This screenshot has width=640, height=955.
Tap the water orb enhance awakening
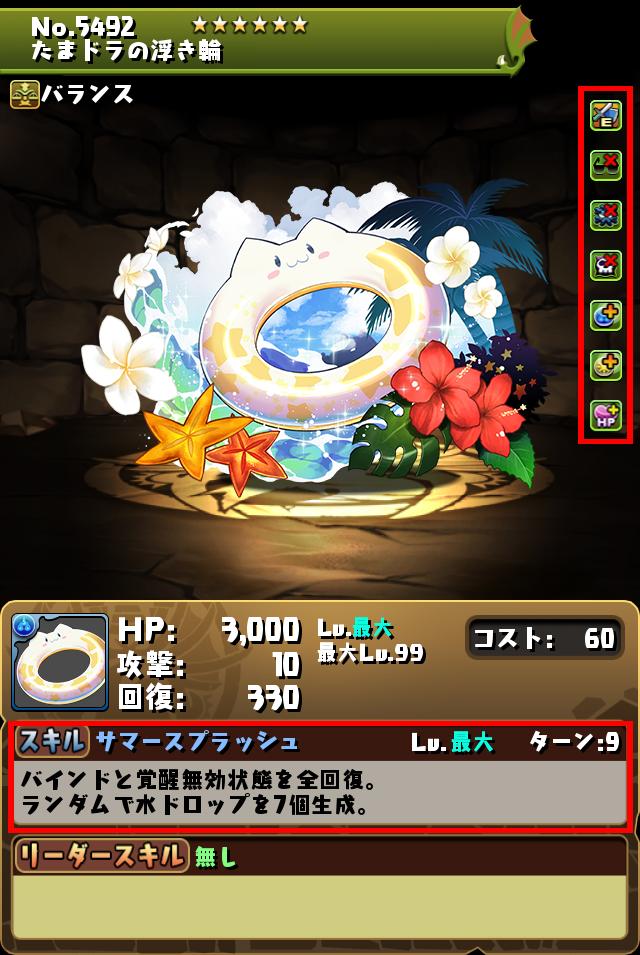pyautogui.click(x=606, y=315)
